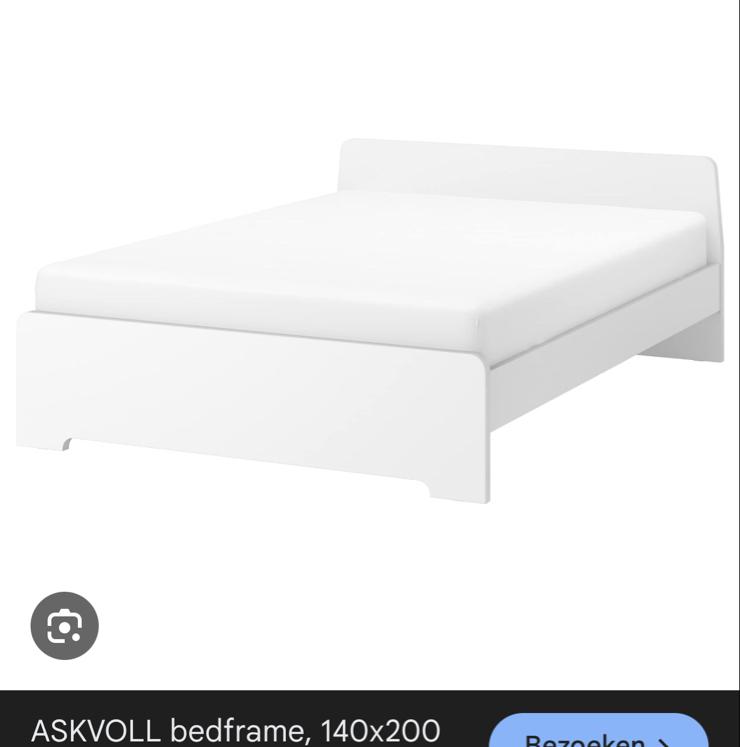This screenshot has width=740, height=747.
Task: Click the white bedframe product photo
Action: tap(370, 320)
